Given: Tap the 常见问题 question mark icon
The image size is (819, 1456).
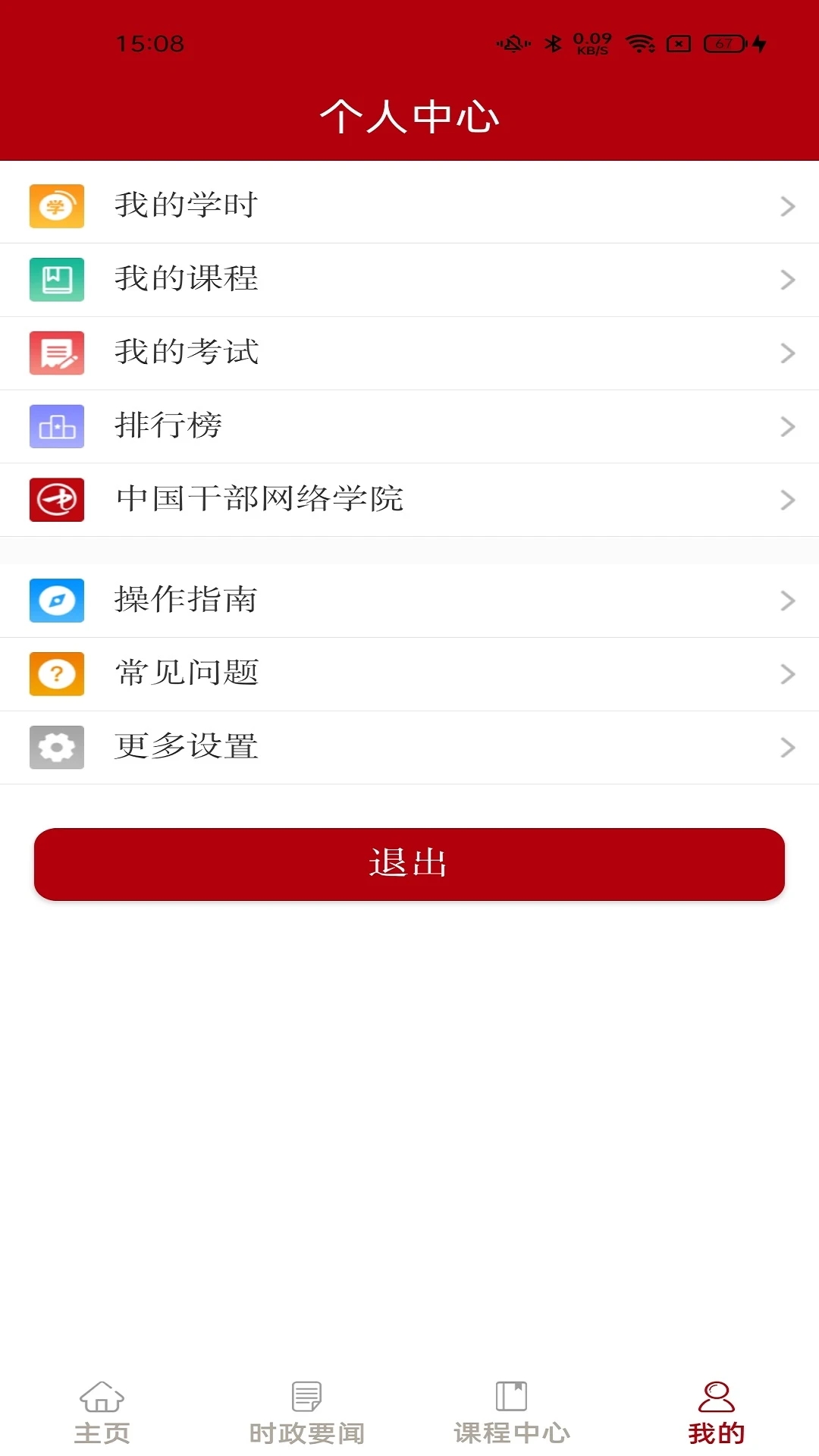Looking at the screenshot, I should click(56, 673).
